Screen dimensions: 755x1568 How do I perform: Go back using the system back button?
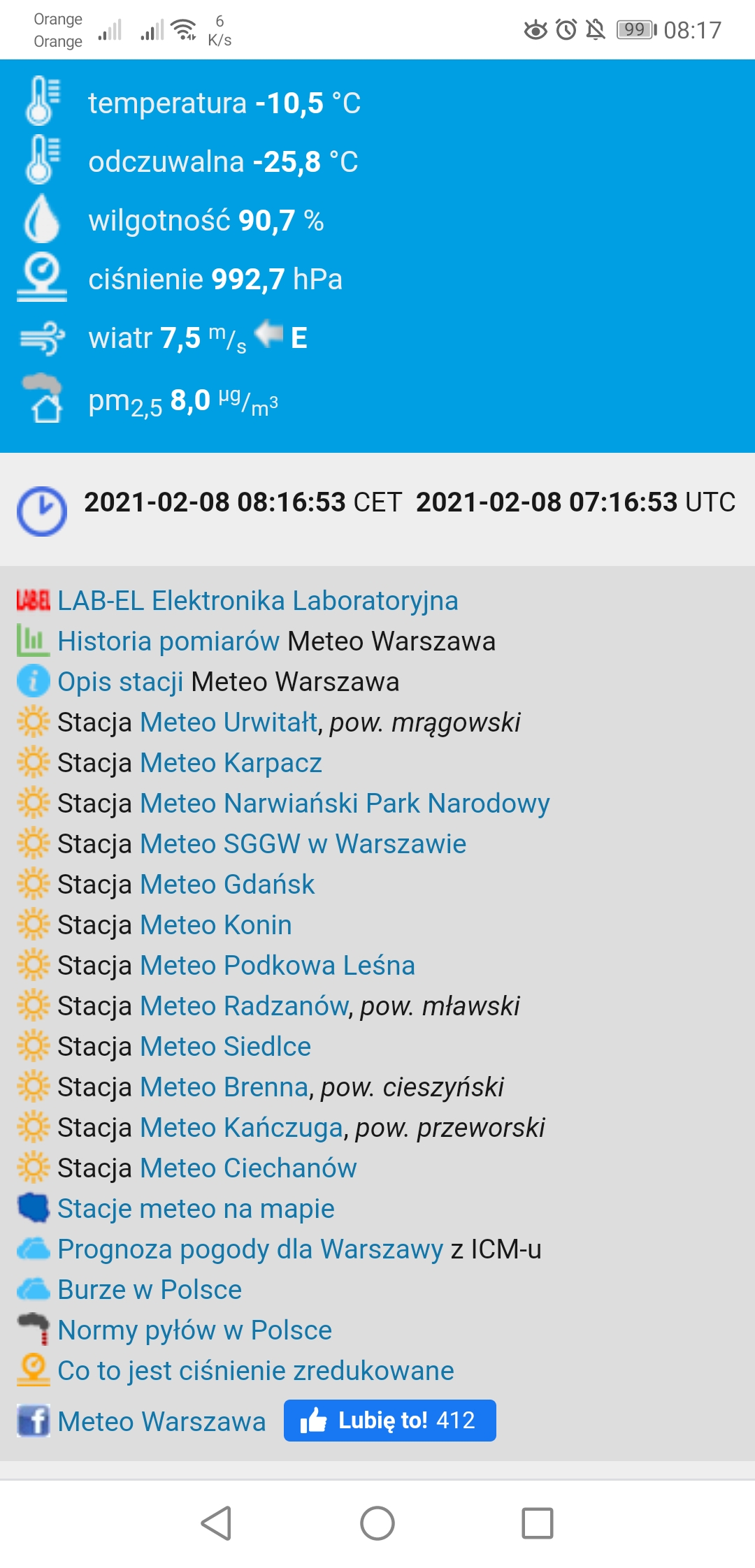(x=217, y=1523)
